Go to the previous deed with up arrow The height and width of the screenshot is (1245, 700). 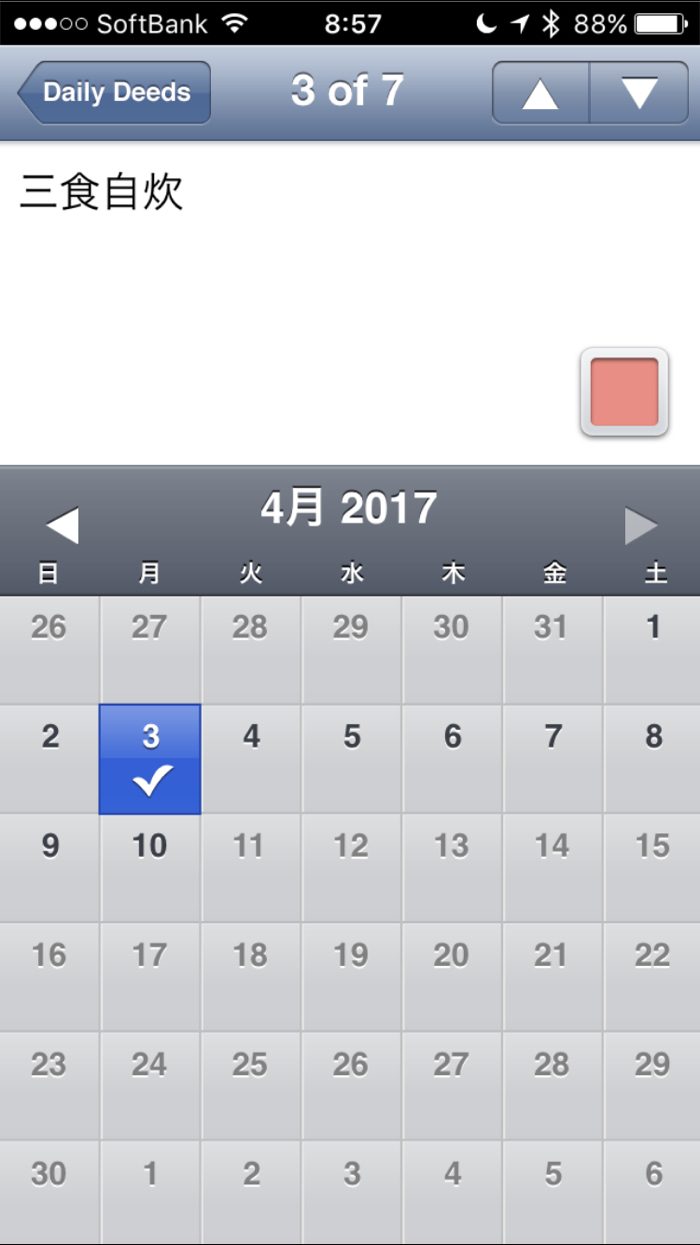point(541,93)
